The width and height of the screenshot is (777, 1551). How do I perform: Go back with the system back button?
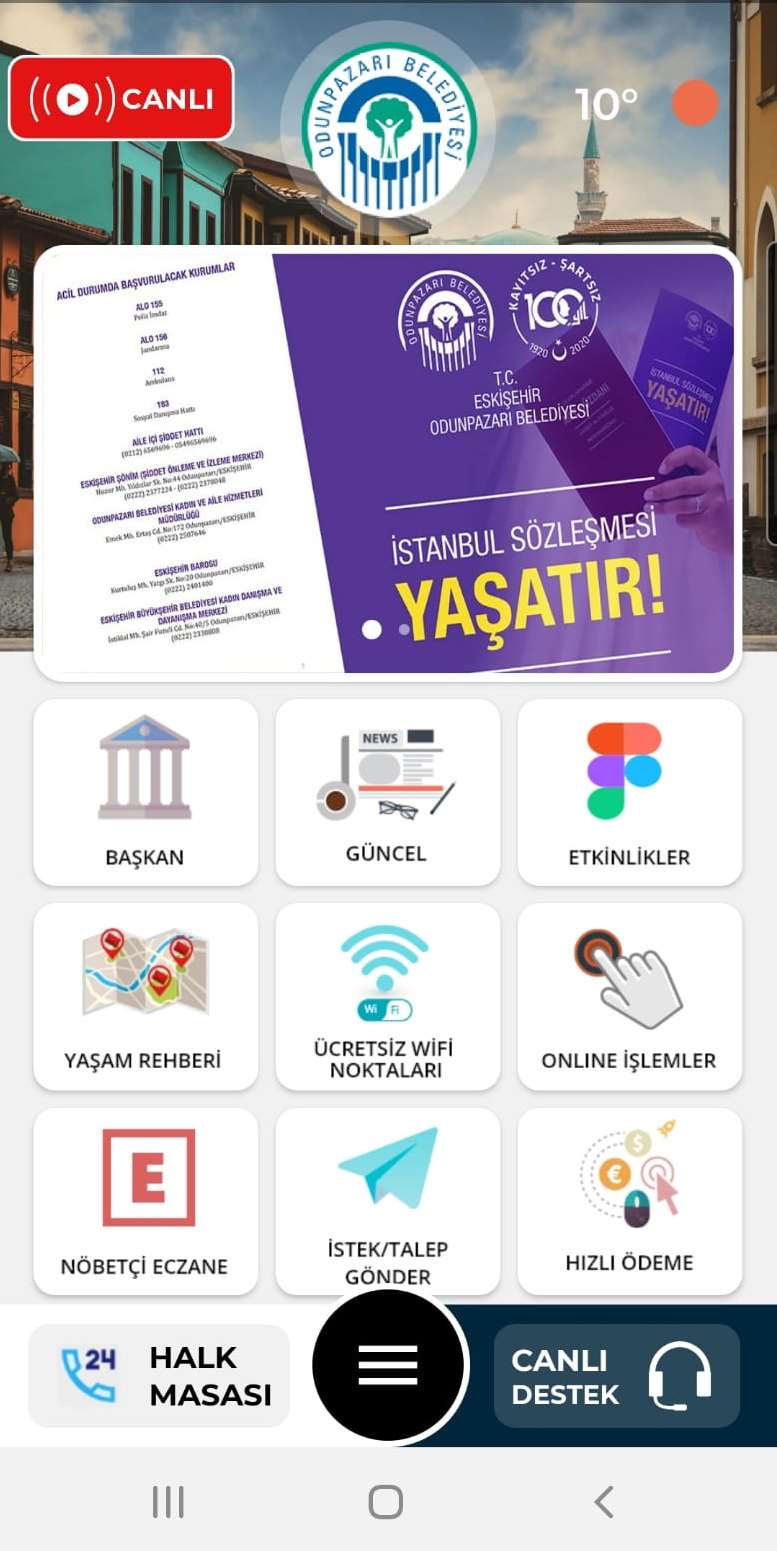point(603,1502)
